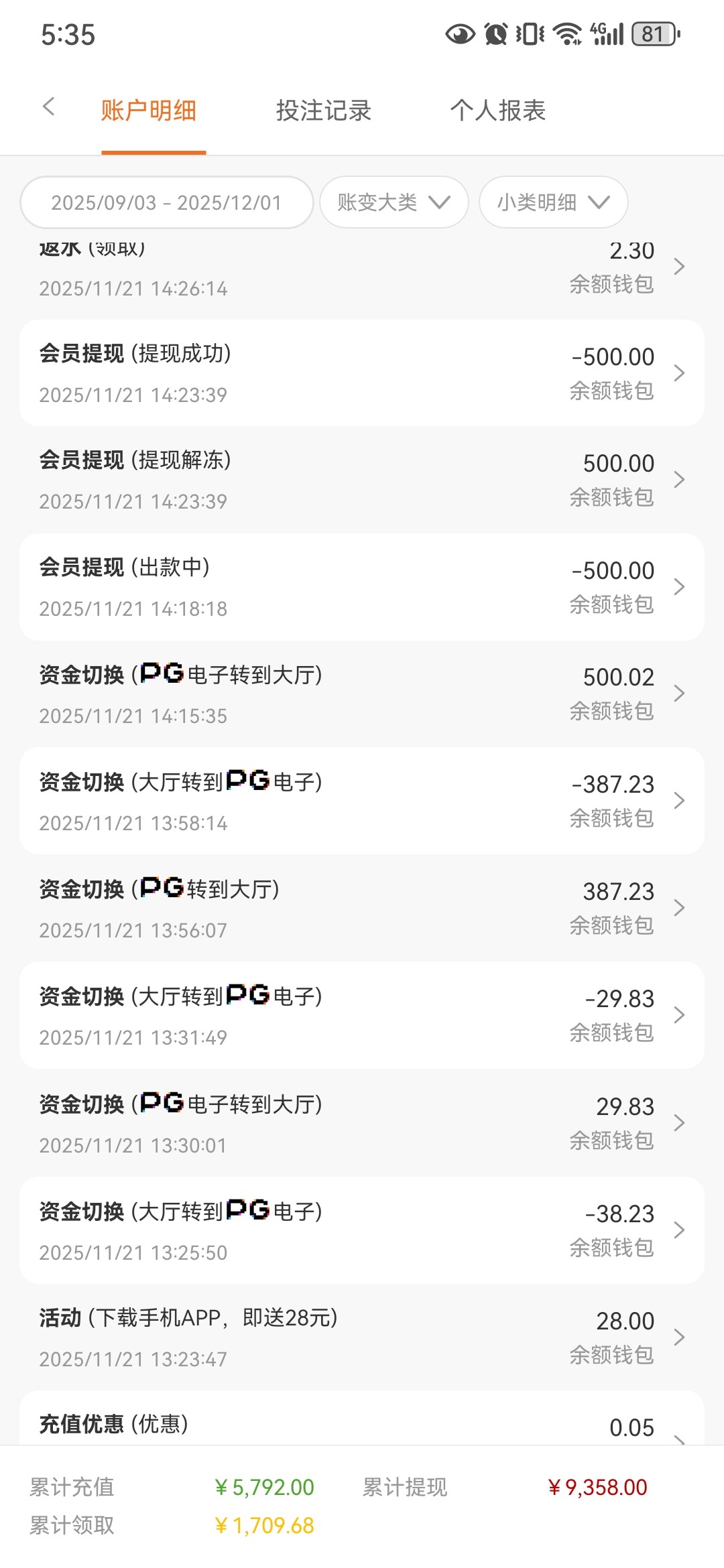Tap the Wi-Fi icon in the status bar
Screen dimensions: 724x1568
click(x=566, y=34)
